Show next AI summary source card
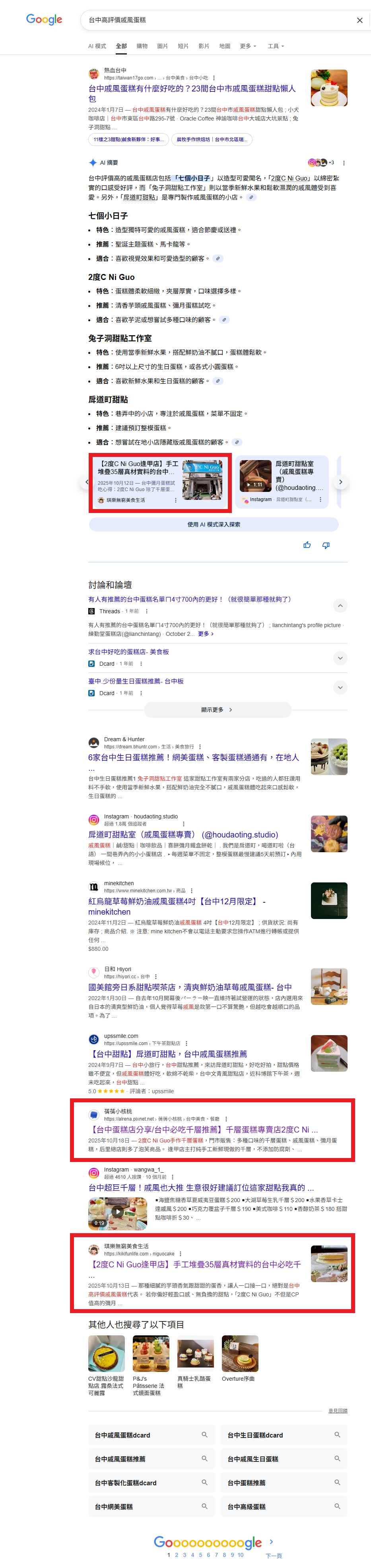Image resolution: width=371 pixels, height=1568 pixels. pyautogui.click(x=341, y=482)
